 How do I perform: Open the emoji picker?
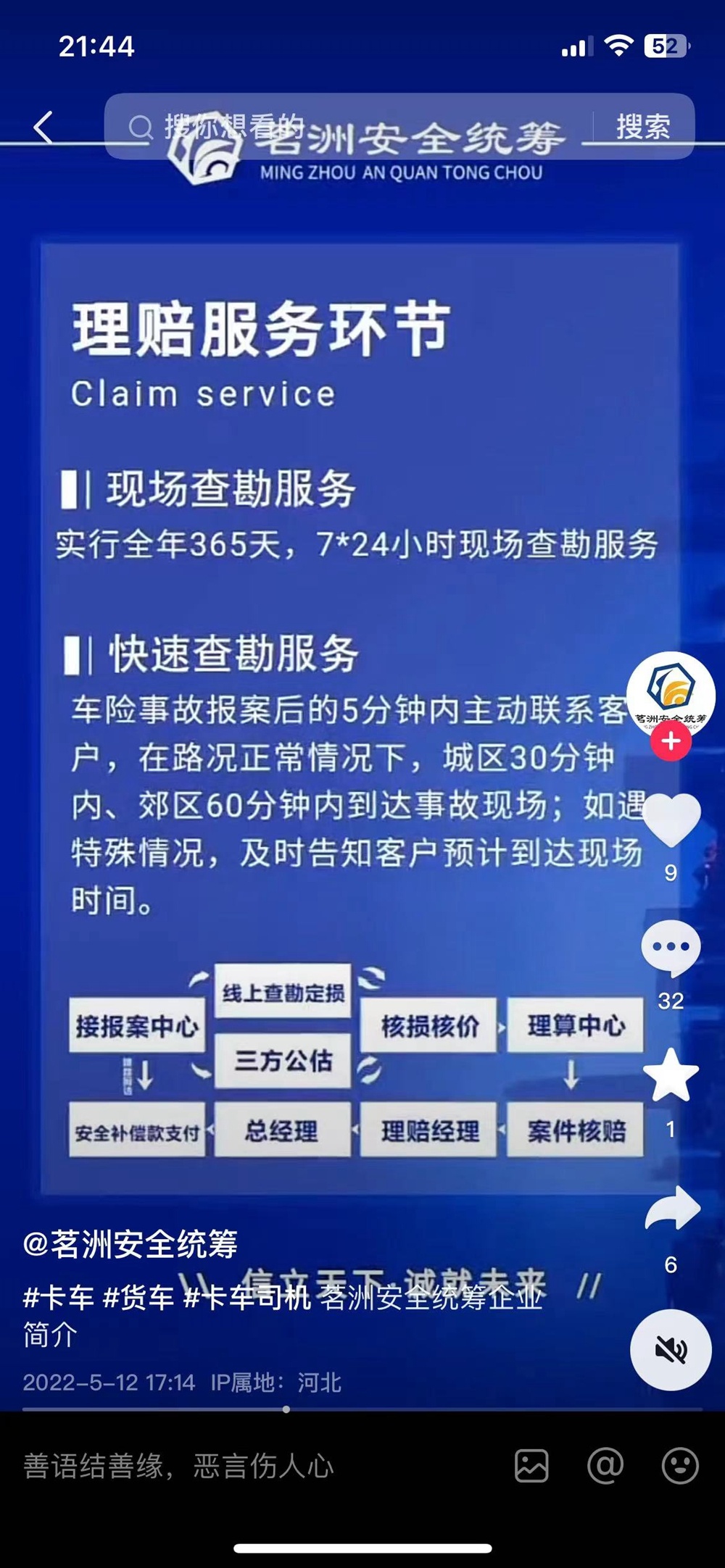pos(679,1467)
